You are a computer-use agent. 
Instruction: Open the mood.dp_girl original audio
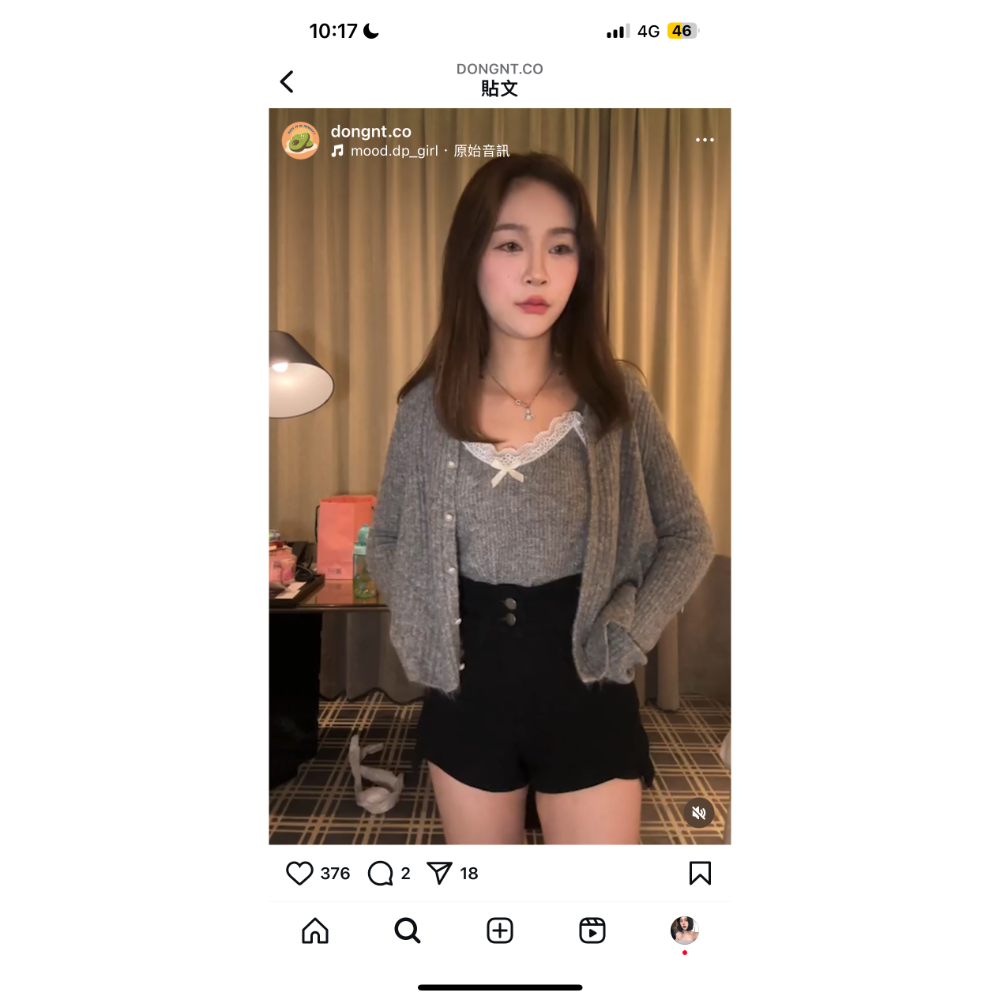tap(420, 151)
